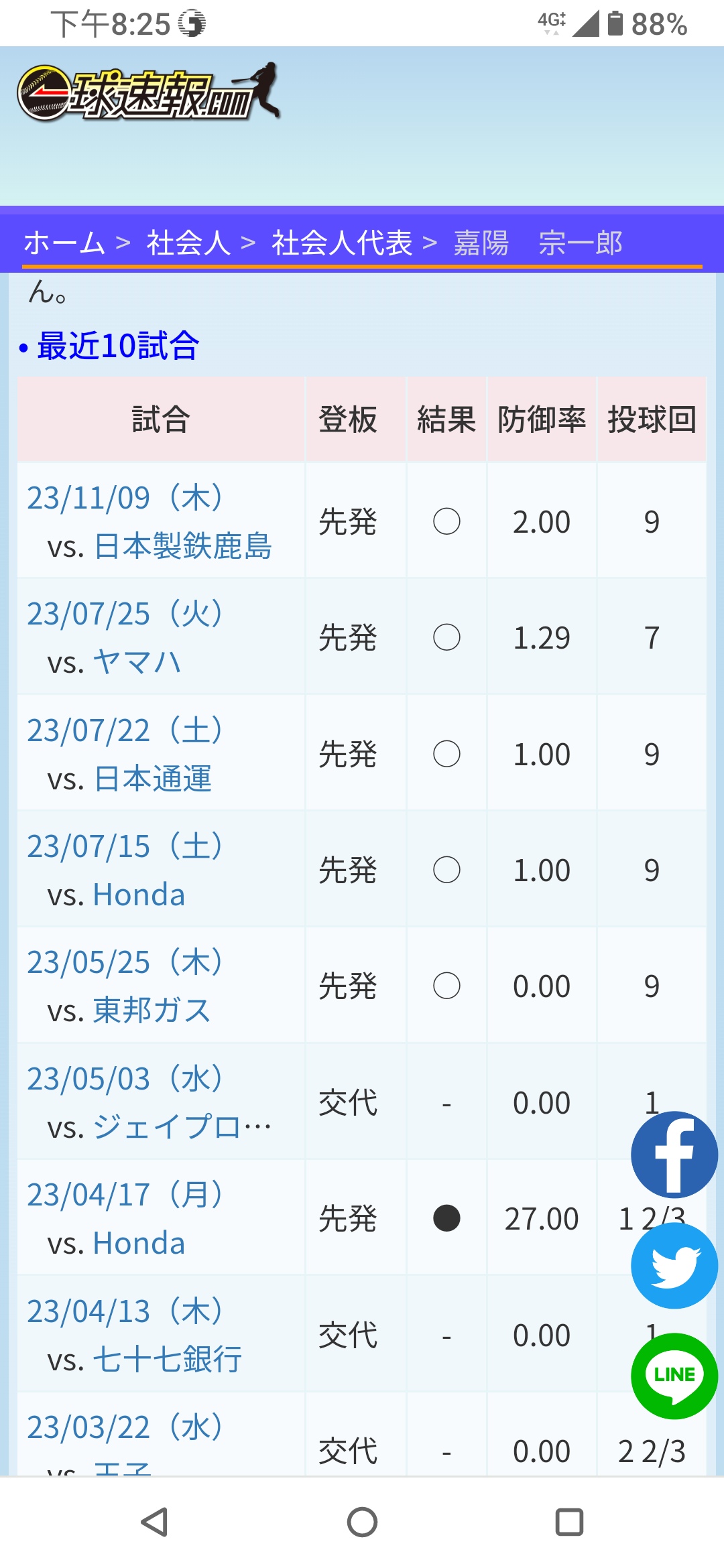Screen dimensions: 724x1568
Task: Open the ホーム breadcrumb link
Action: pos(64,243)
